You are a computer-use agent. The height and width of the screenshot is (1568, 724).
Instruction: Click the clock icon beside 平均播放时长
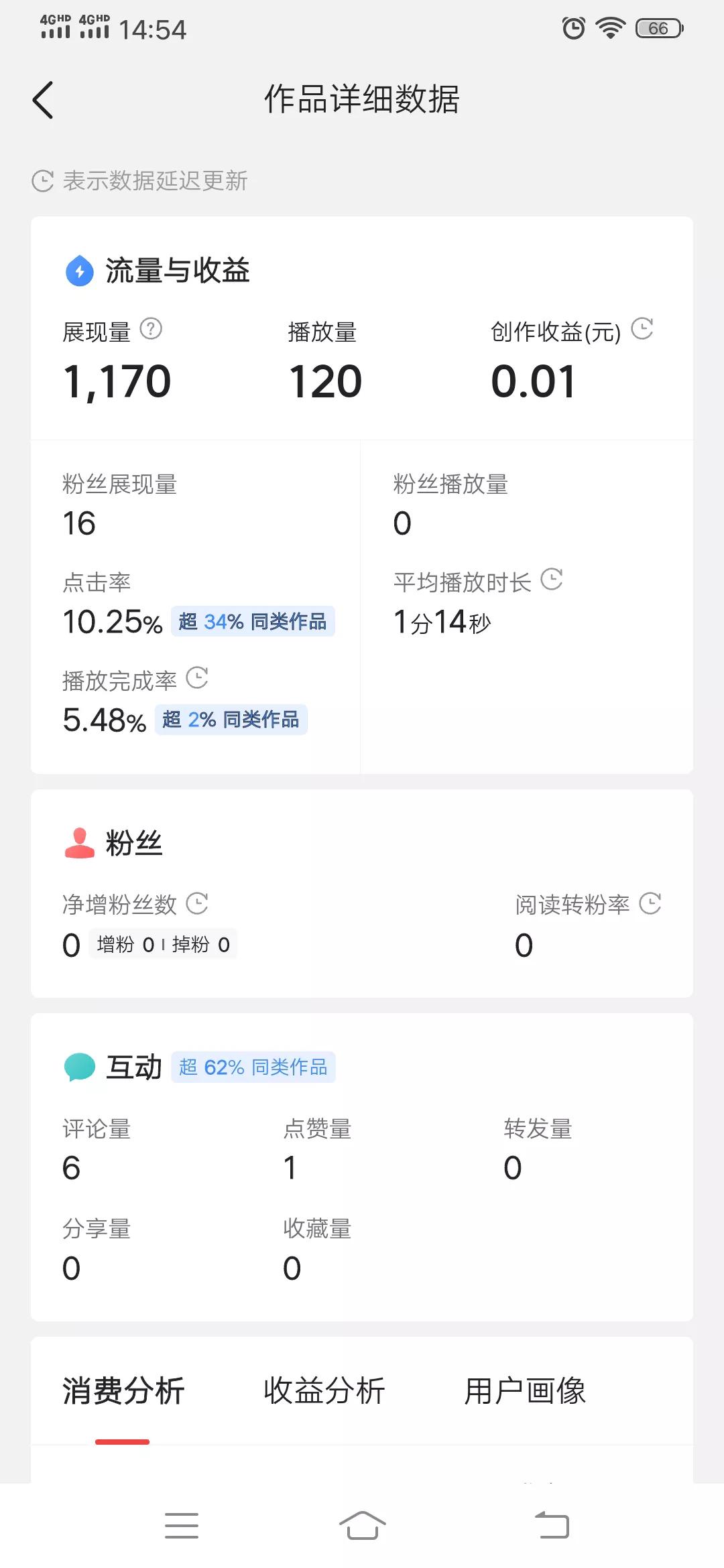(x=552, y=580)
